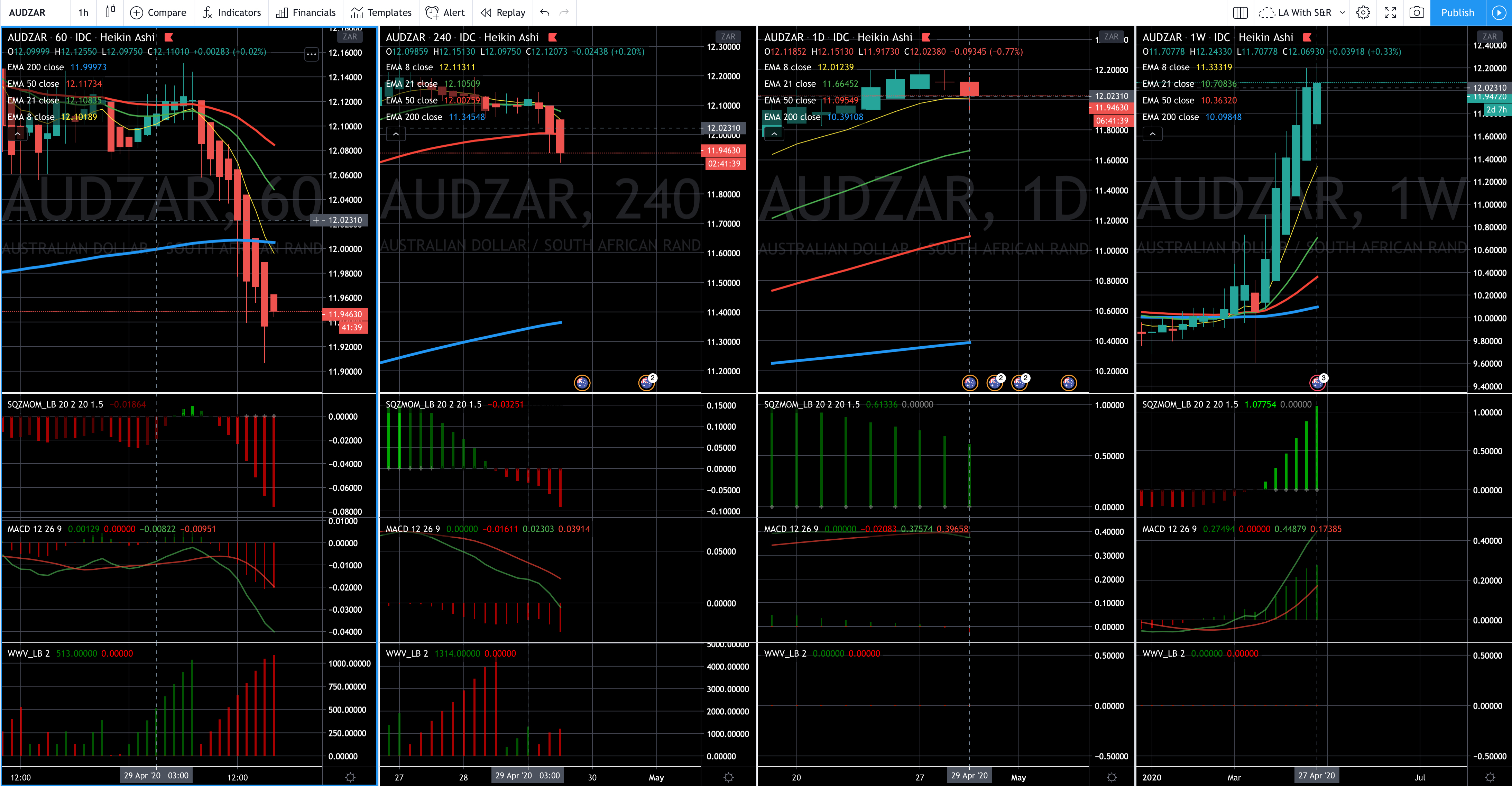Screen dimensions: 1512x786
Task: Take a chart snapshot with camera
Action: coord(1416,12)
